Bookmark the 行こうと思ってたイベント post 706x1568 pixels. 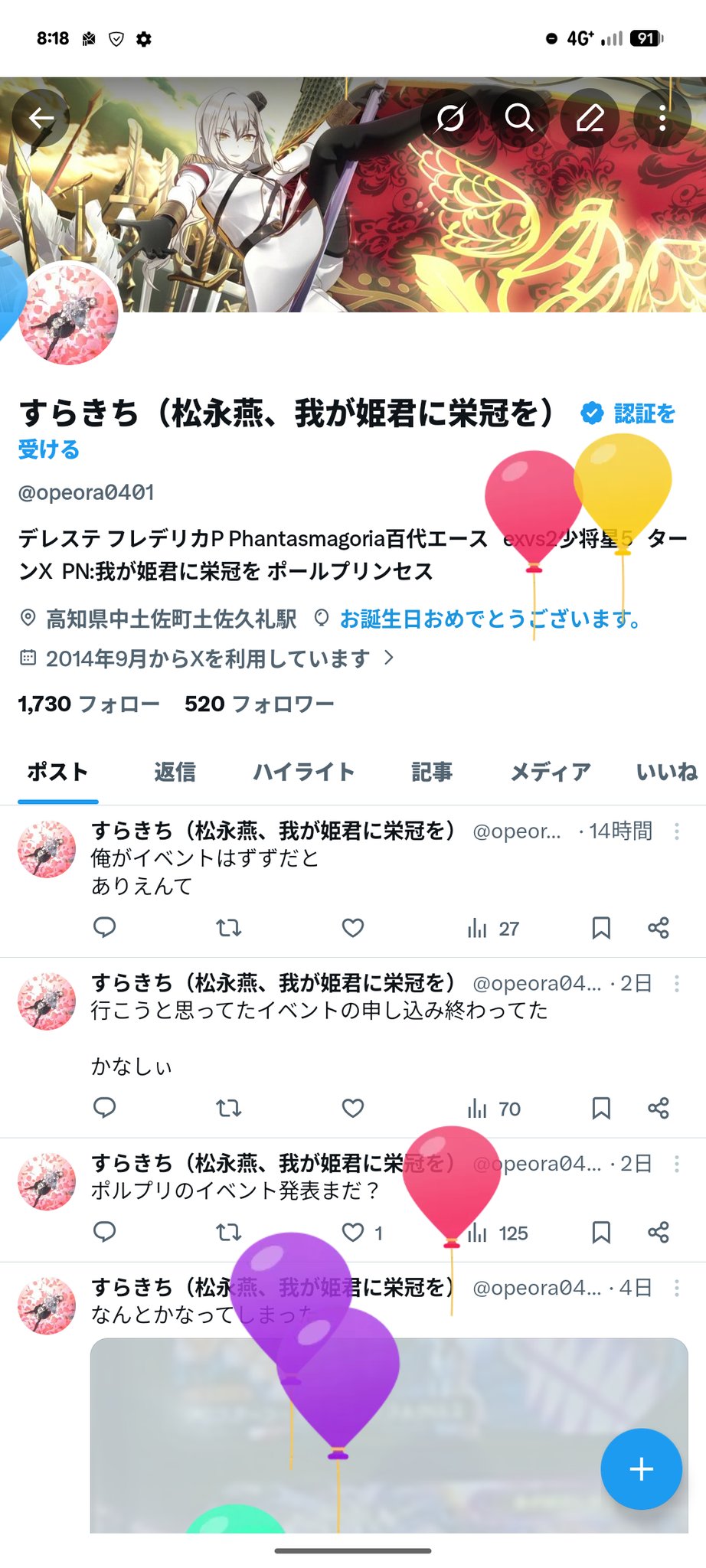(601, 1109)
